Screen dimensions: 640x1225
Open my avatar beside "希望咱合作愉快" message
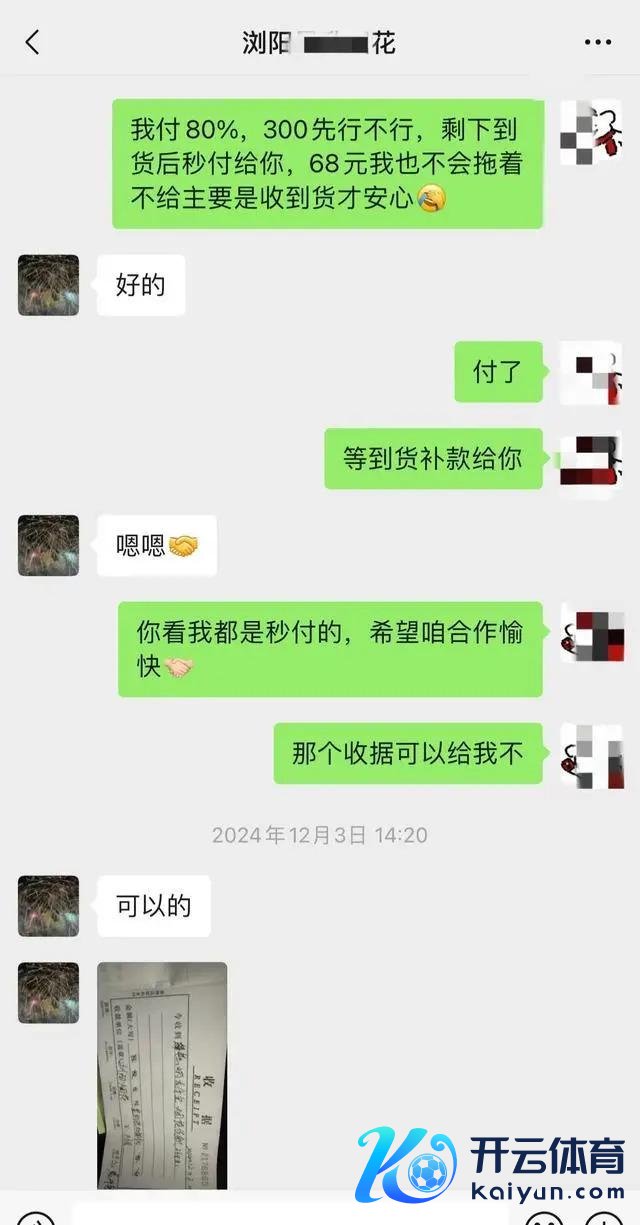(591, 633)
